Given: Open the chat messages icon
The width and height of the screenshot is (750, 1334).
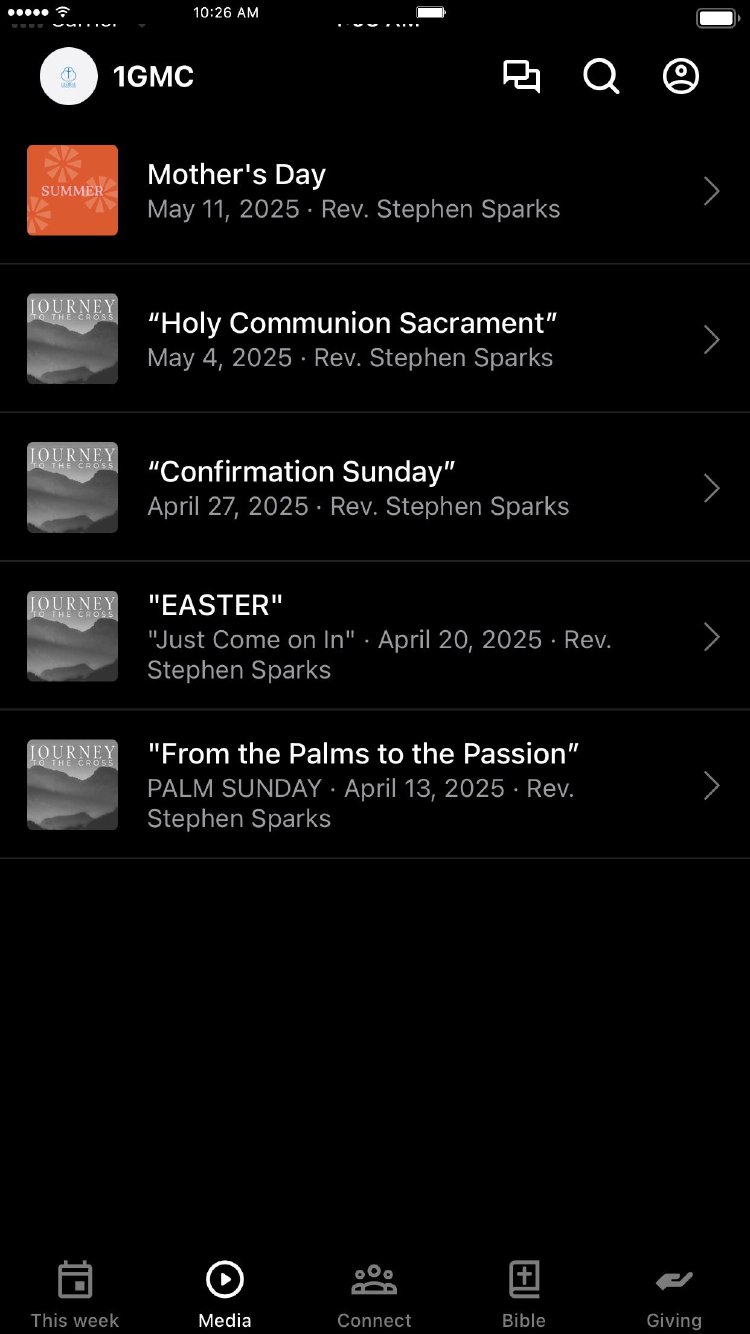Looking at the screenshot, I should [x=521, y=77].
